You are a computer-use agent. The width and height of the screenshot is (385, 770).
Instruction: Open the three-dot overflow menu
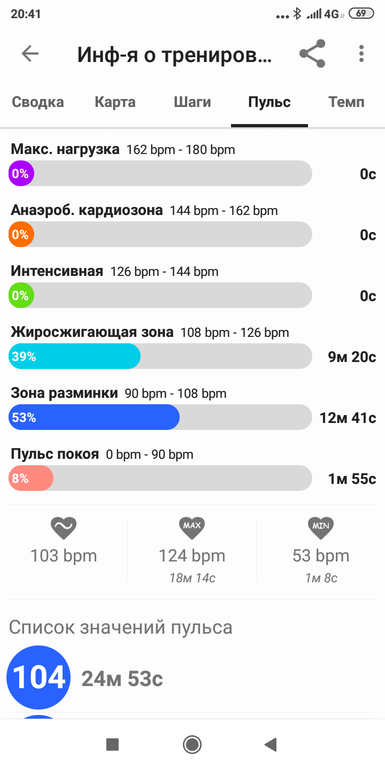[361, 54]
